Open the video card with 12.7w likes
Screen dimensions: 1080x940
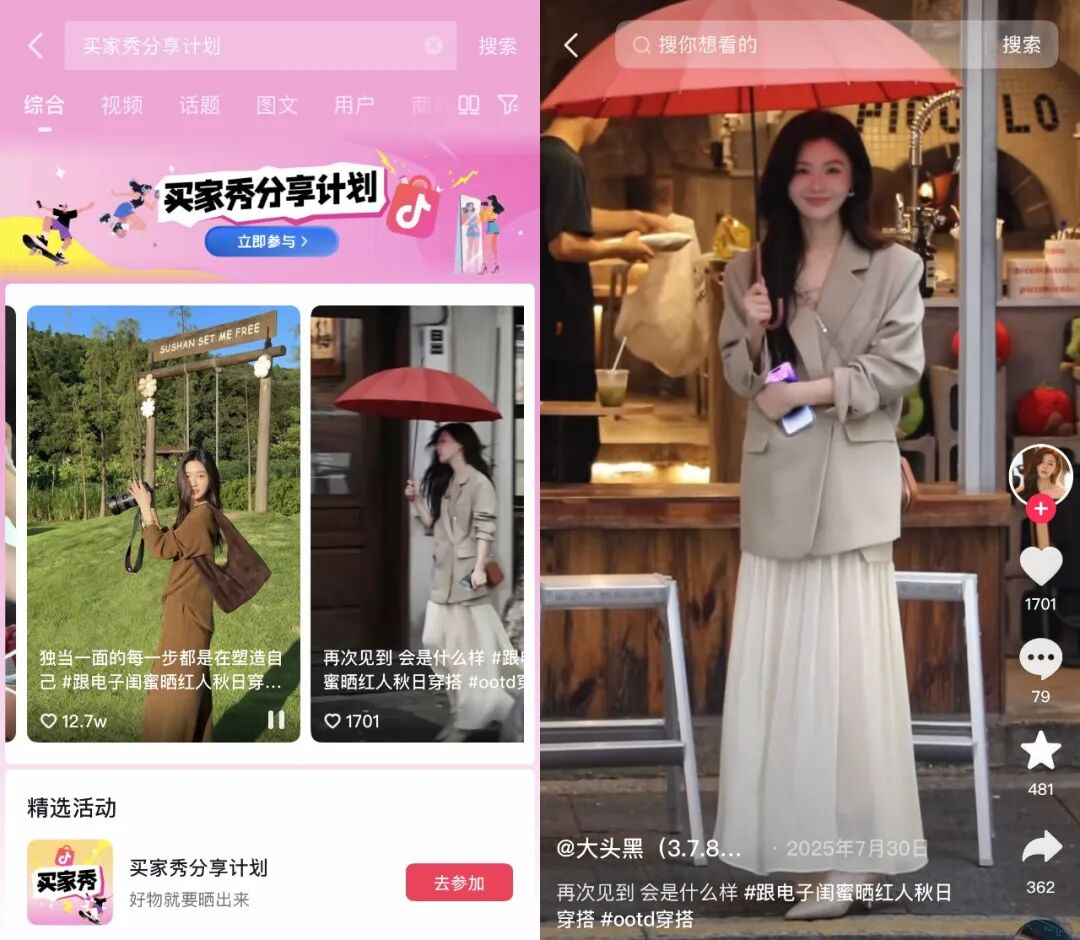point(163,500)
